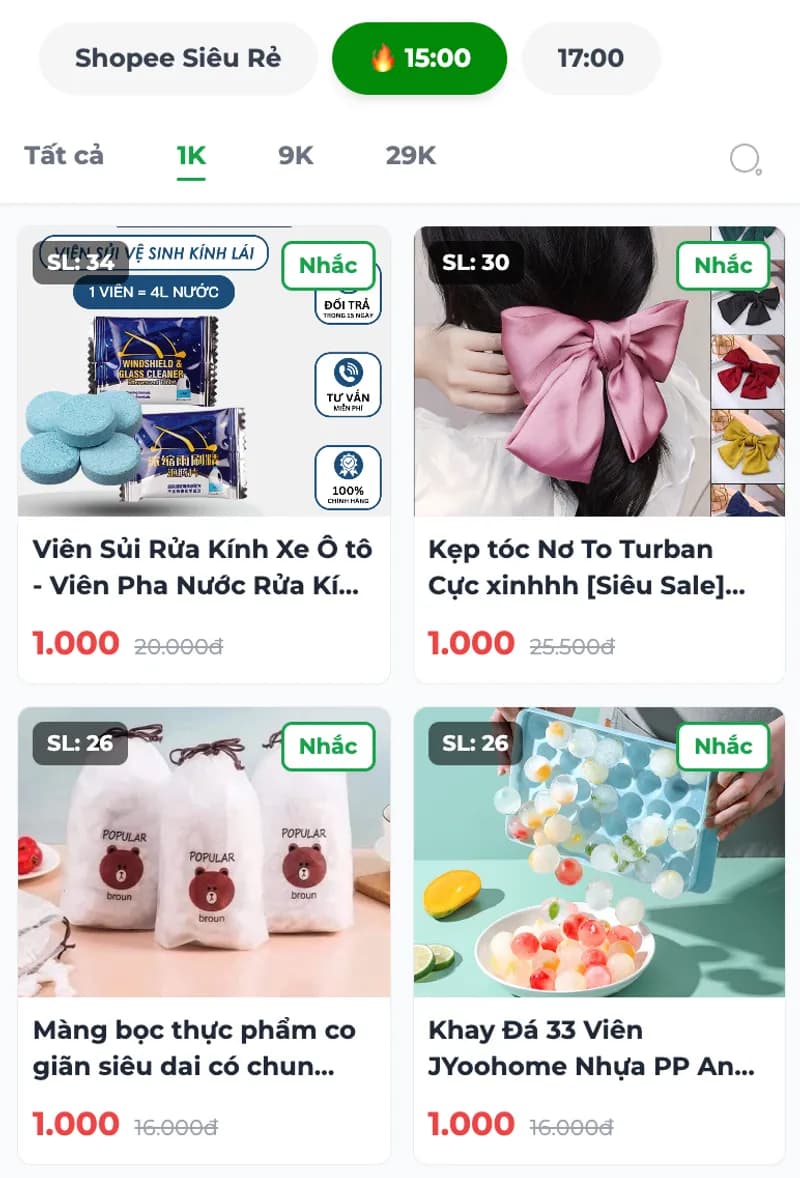Toggle Nhắc reminder for the ice cube tray
Screen dimensions: 800x1178
(x=723, y=746)
